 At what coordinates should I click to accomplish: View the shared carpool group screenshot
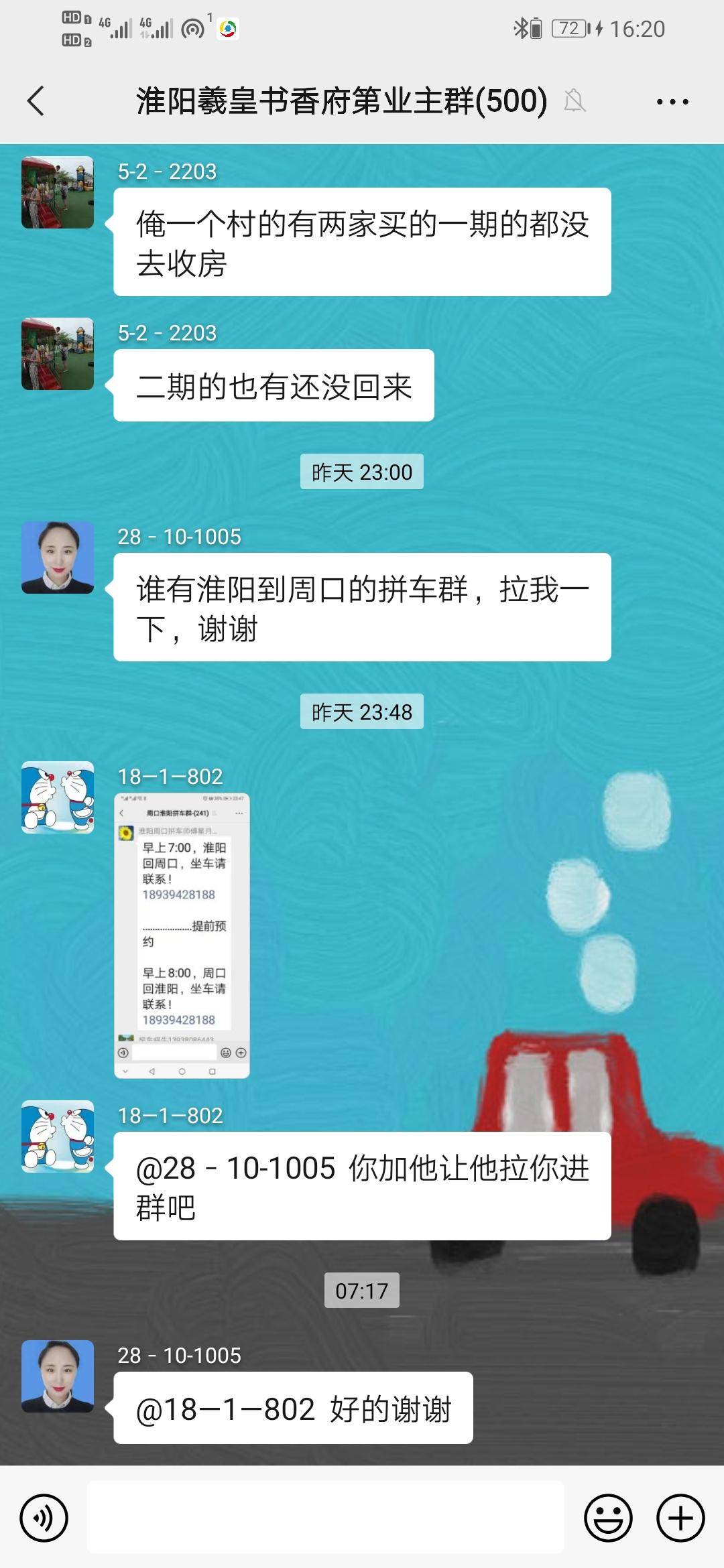click(182, 935)
